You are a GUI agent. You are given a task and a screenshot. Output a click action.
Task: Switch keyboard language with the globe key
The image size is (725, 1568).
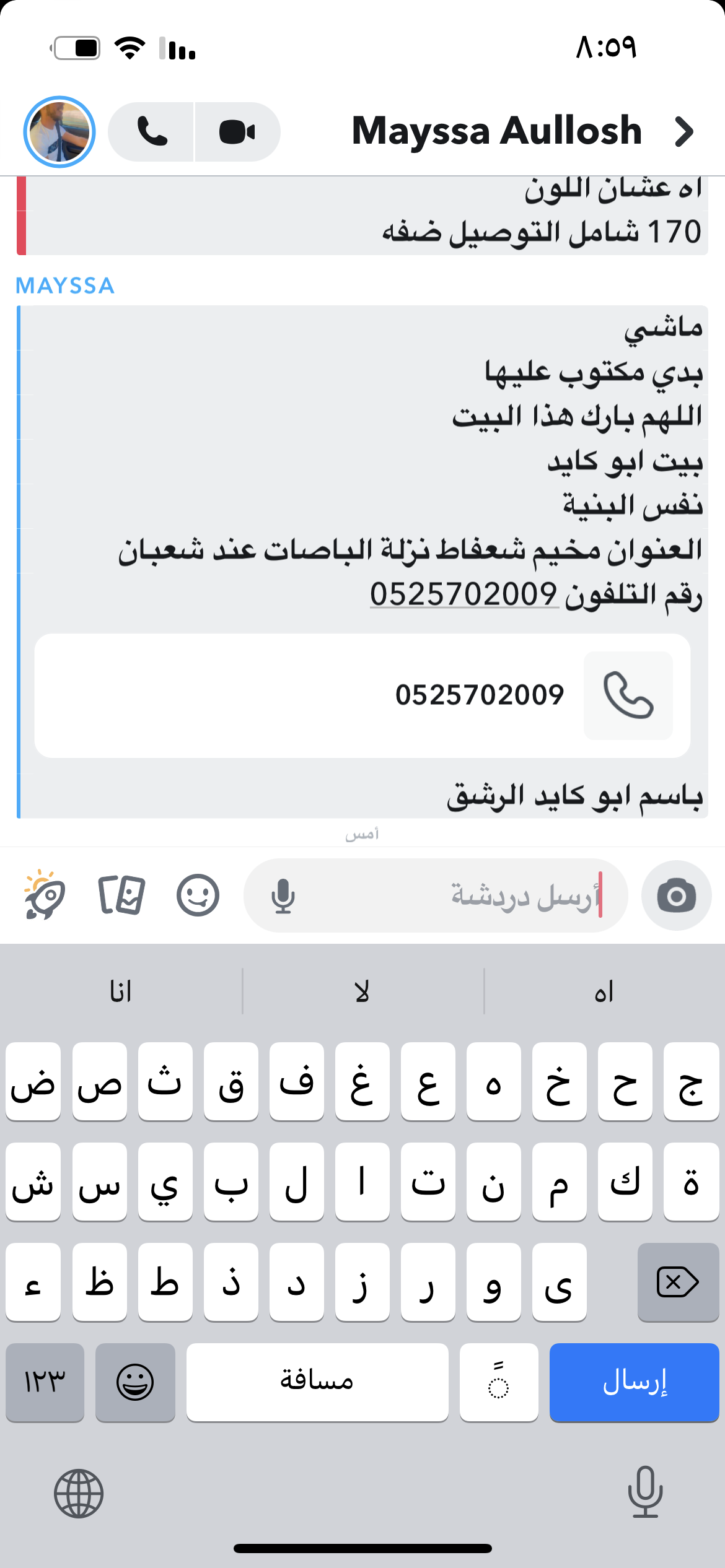point(79,1493)
